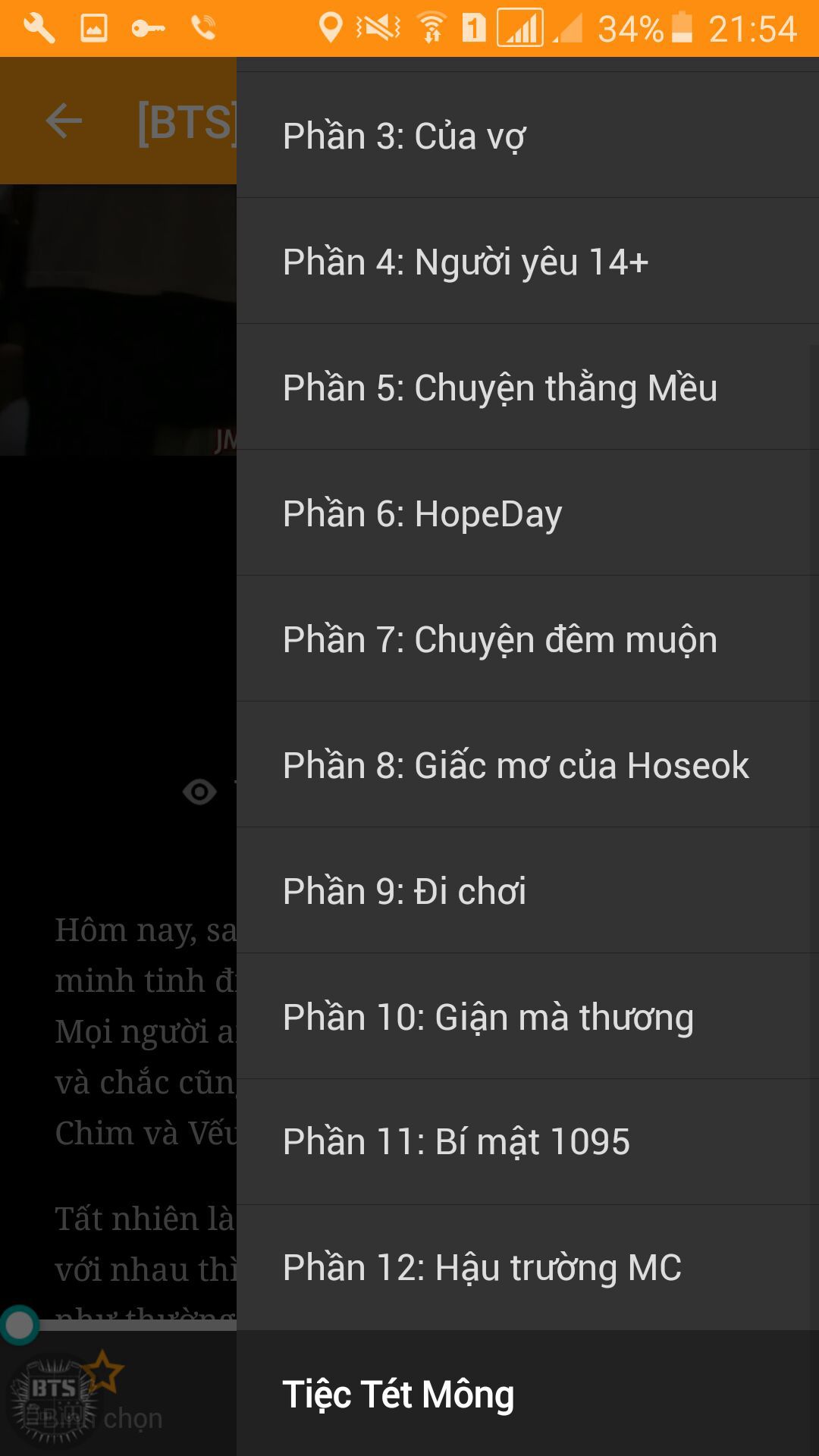Select chapter Phần 9: Đi chơi

(527, 892)
